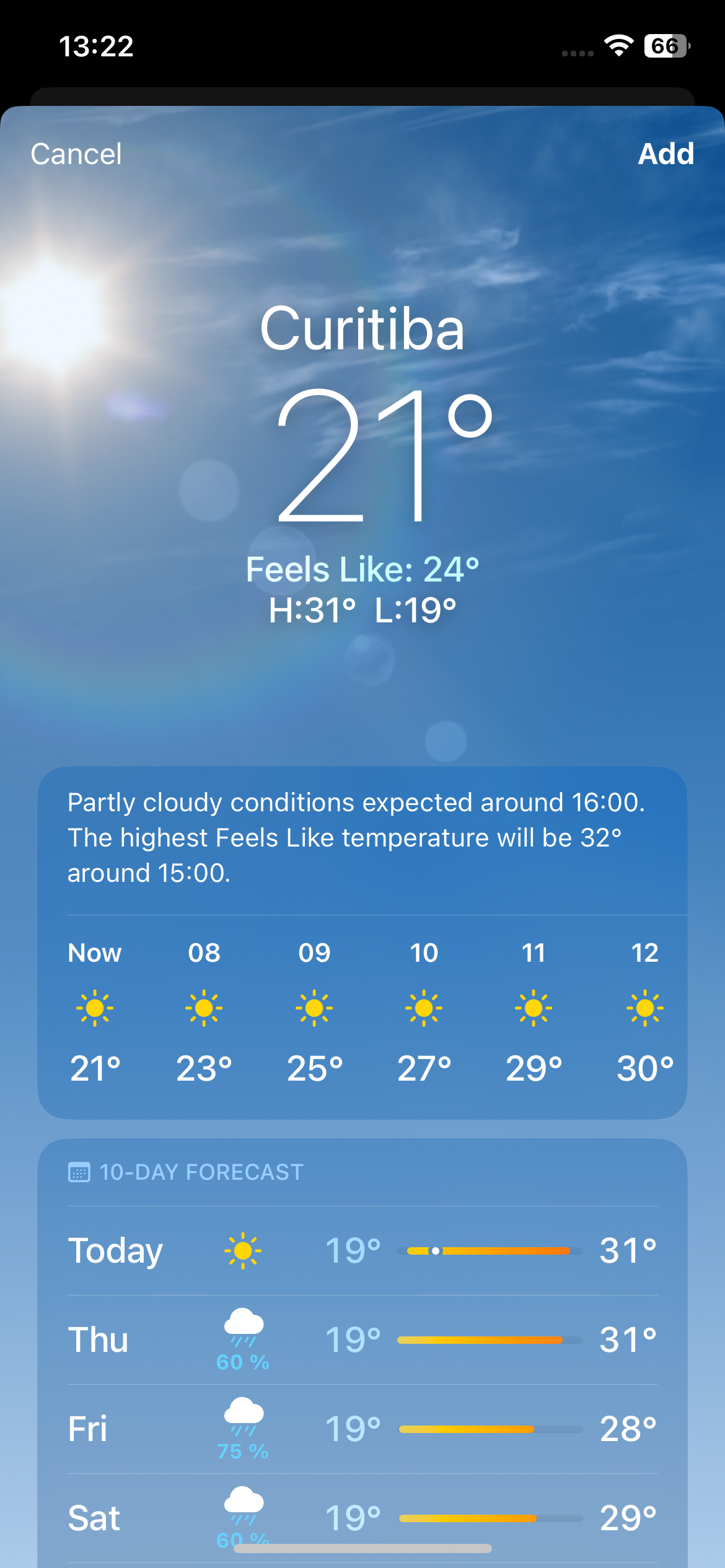The image size is (725, 1568).
Task: Open the hourly forecast card
Action: tap(362, 1009)
